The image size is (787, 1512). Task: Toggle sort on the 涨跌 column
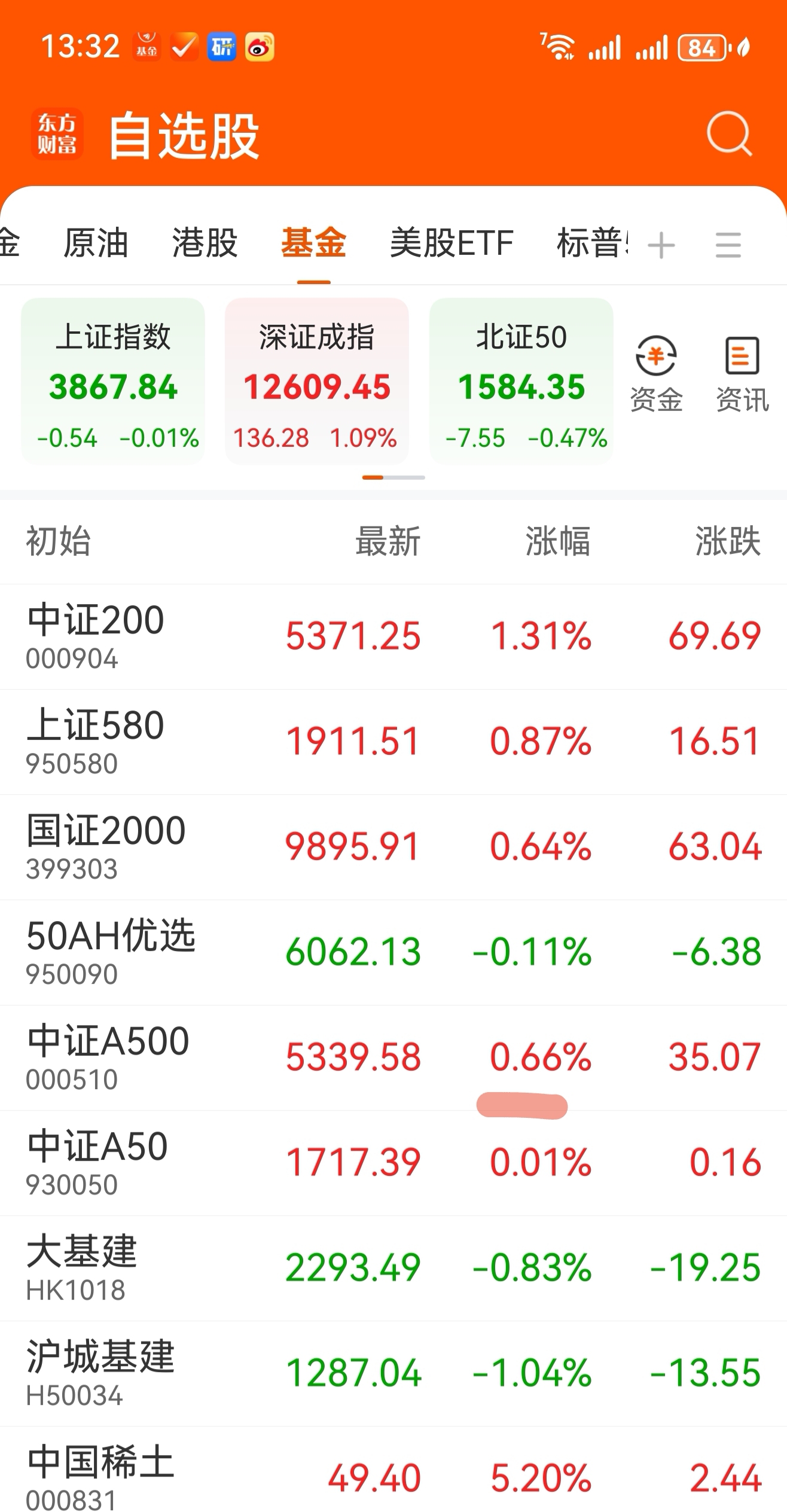pyautogui.click(x=728, y=541)
